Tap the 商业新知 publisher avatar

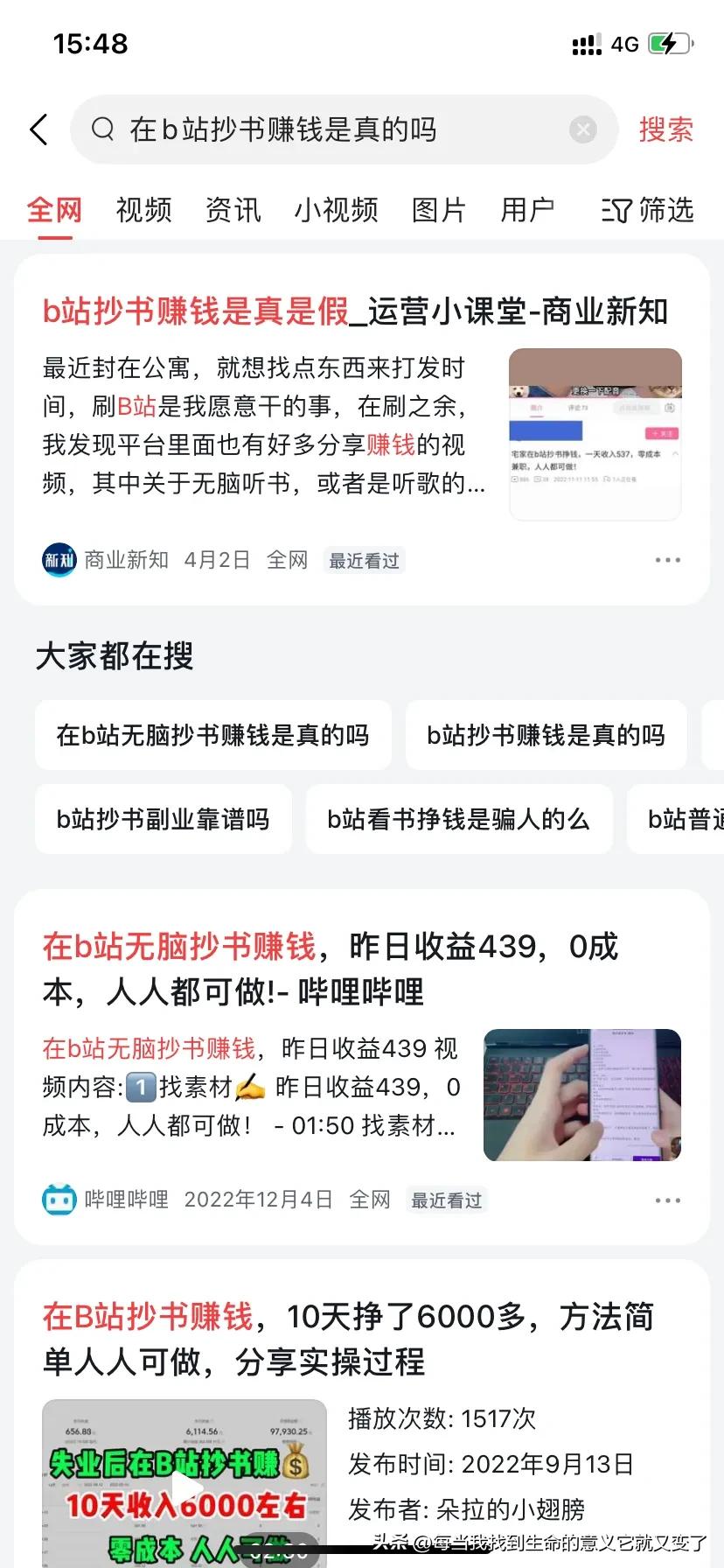point(58,559)
